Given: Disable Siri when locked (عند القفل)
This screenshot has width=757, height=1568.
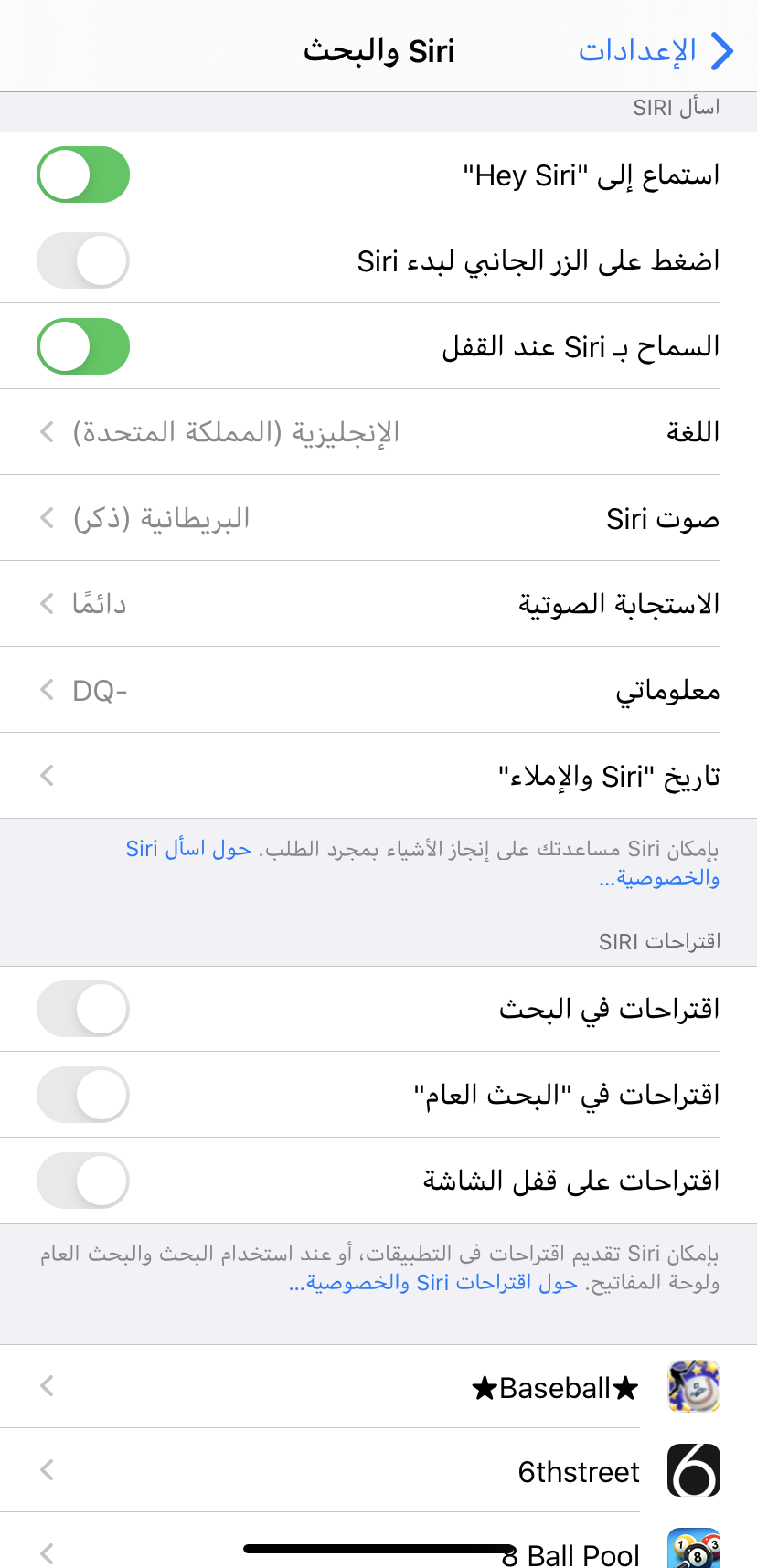Looking at the screenshot, I should (83, 346).
